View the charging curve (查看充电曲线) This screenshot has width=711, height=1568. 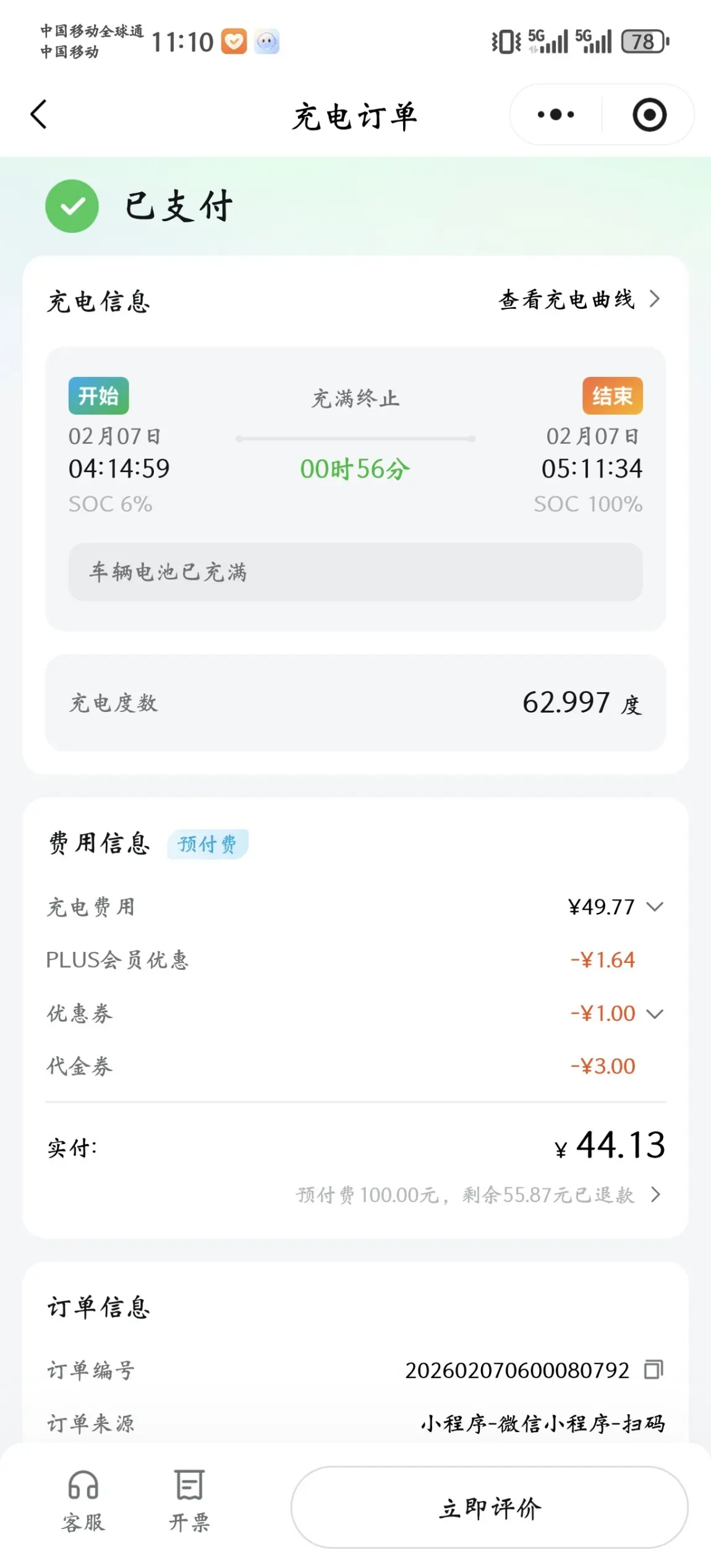click(579, 300)
